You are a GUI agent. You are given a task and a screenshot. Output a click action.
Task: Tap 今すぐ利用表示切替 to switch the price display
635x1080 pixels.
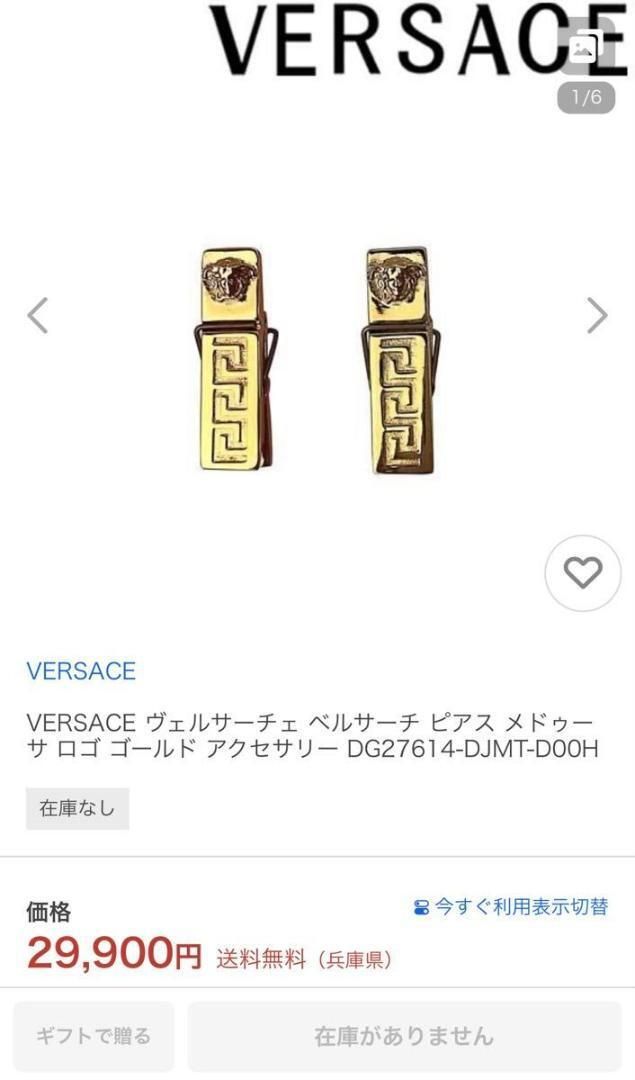pyautogui.click(x=511, y=907)
